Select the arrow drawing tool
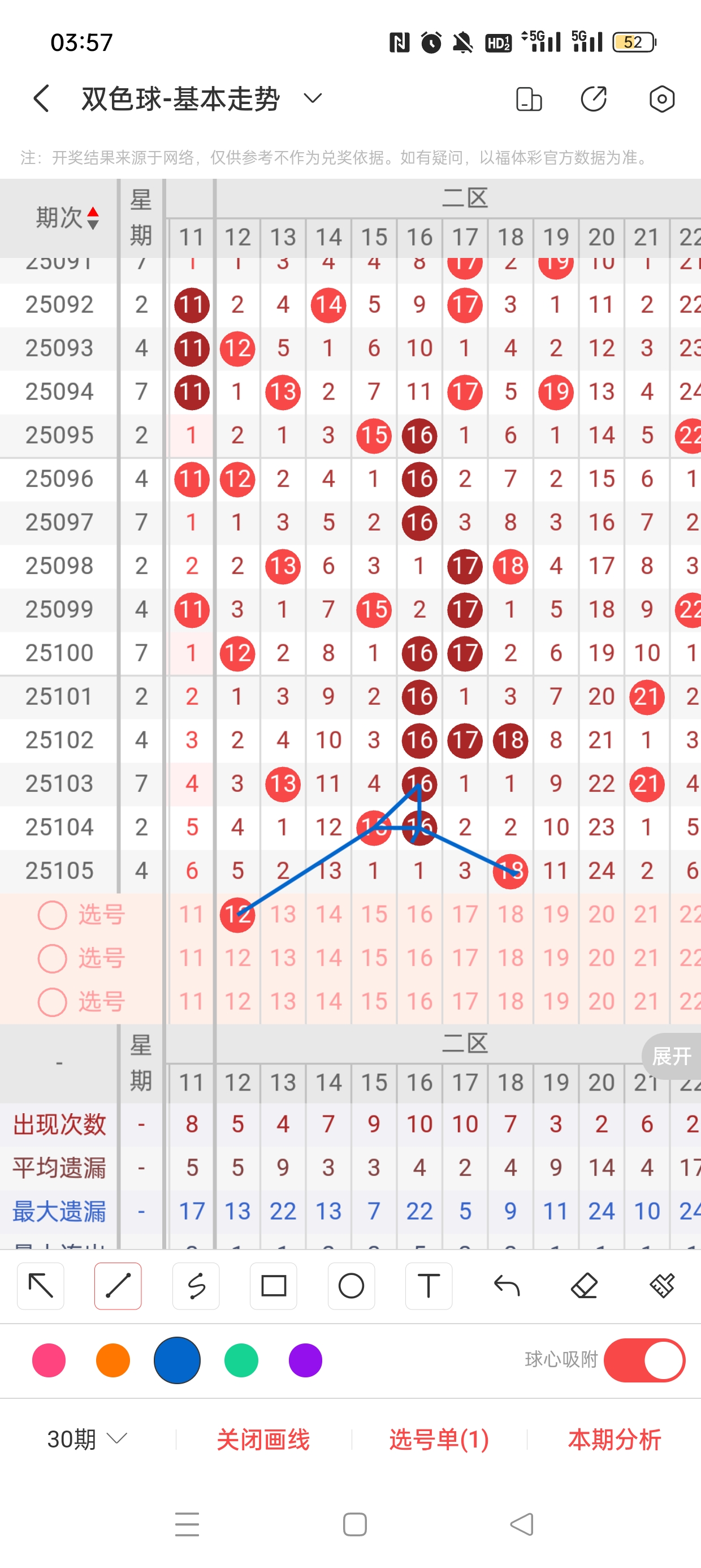This screenshot has height=1568, width=701. (x=41, y=1286)
